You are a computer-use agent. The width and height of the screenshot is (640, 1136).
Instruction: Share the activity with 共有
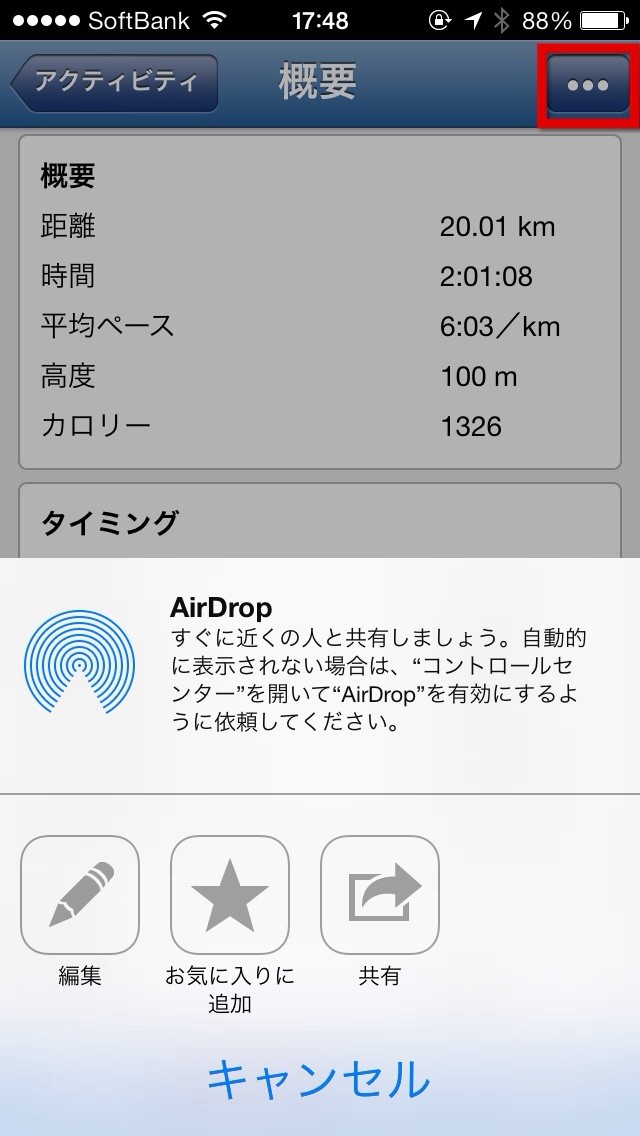point(380,895)
